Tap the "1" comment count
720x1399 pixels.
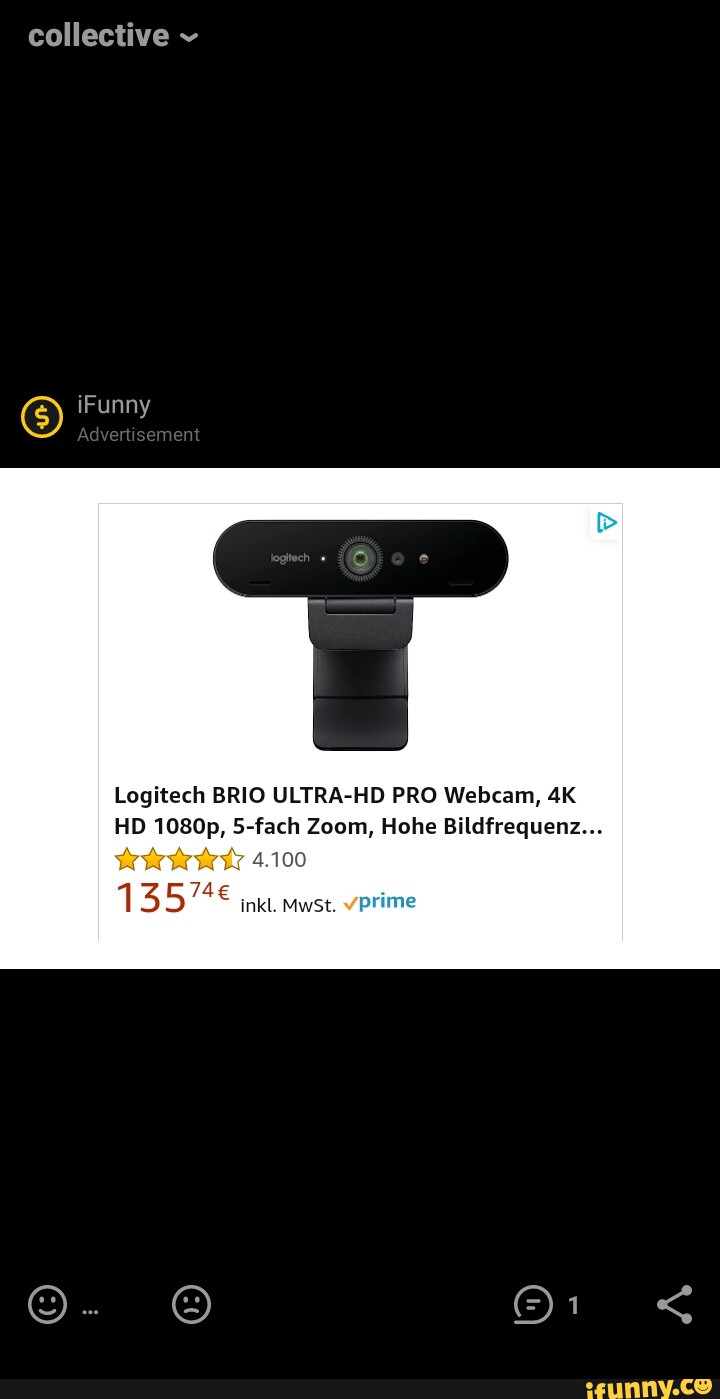pos(573,1305)
